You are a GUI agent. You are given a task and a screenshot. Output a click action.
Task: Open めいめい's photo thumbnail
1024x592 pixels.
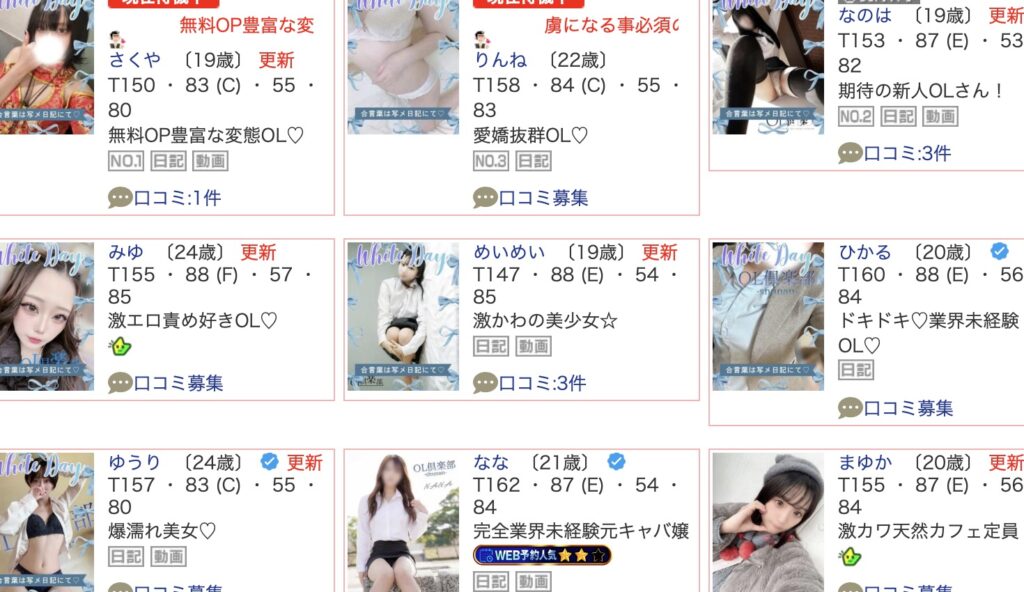403,315
